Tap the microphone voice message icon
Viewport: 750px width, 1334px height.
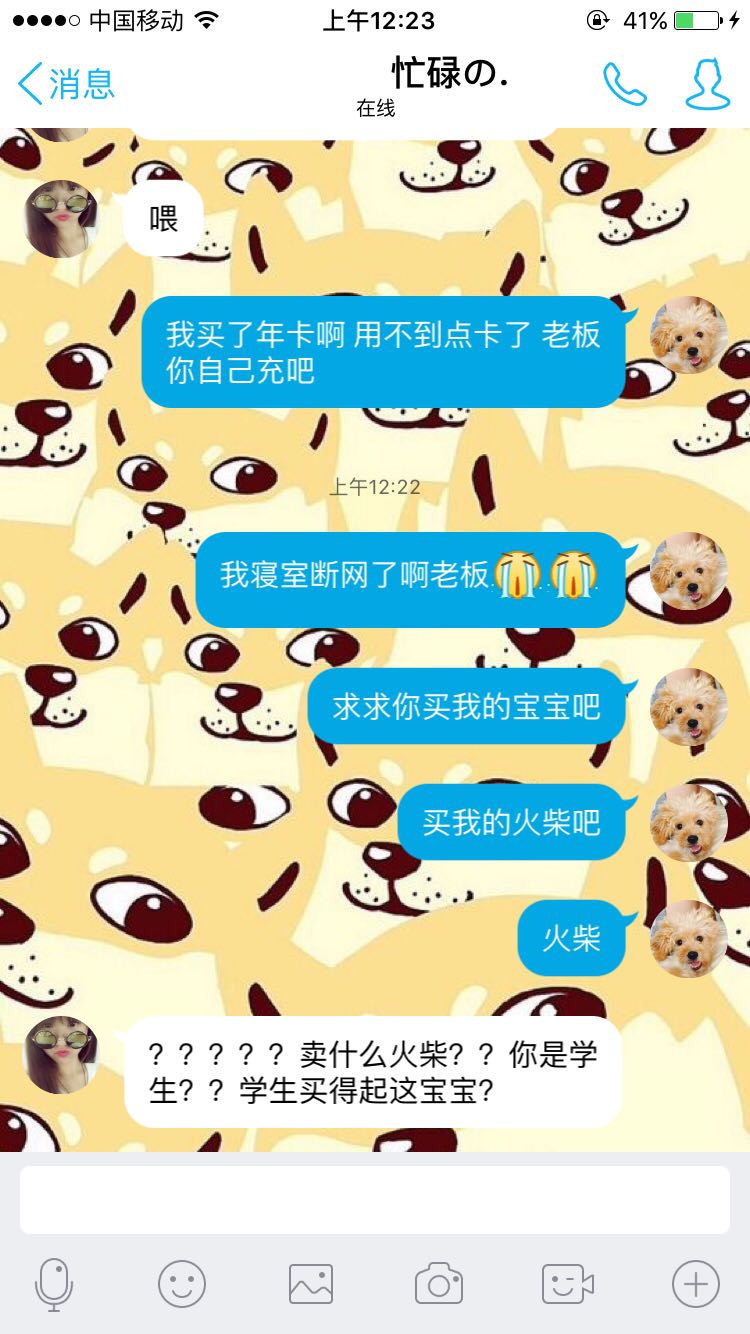tap(54, 1284)
